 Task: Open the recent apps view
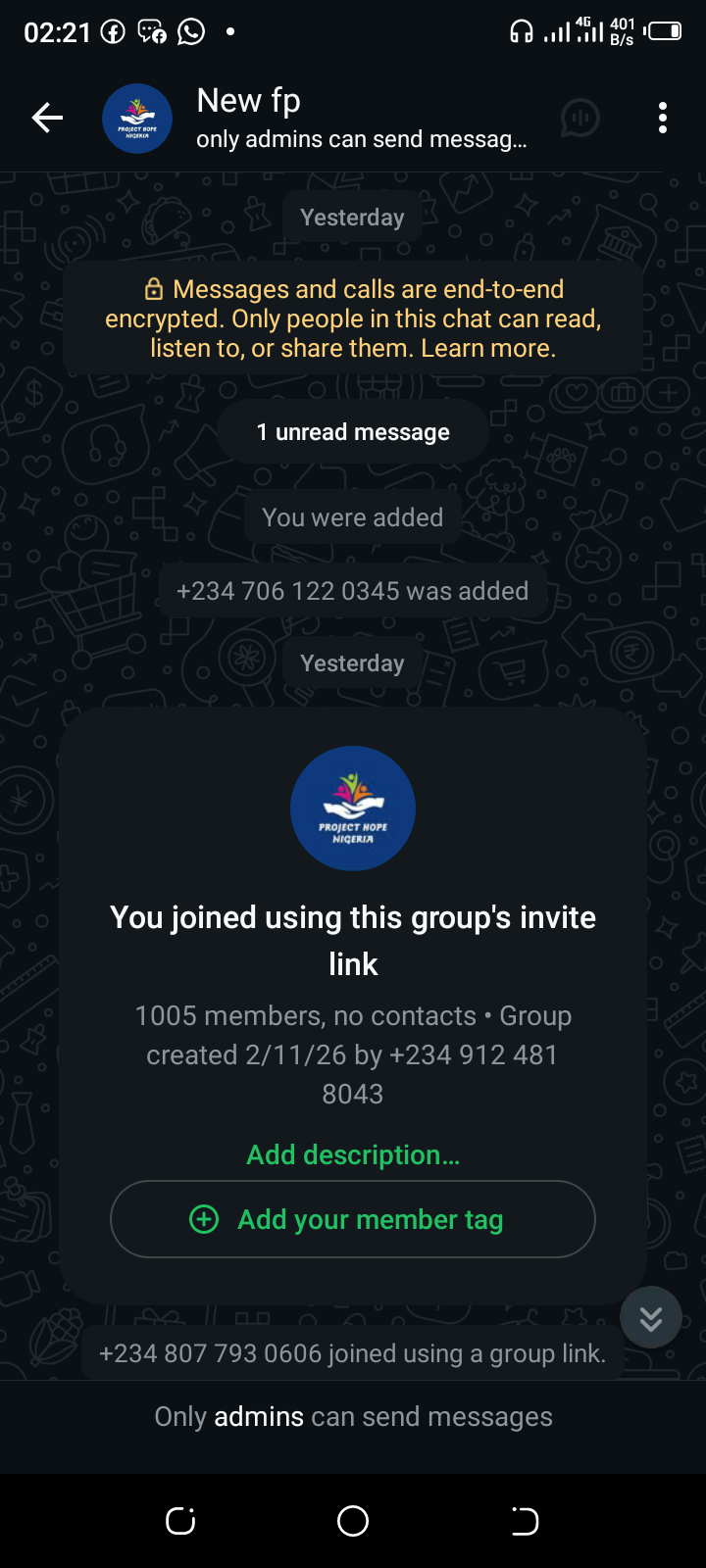(180, 1521)
